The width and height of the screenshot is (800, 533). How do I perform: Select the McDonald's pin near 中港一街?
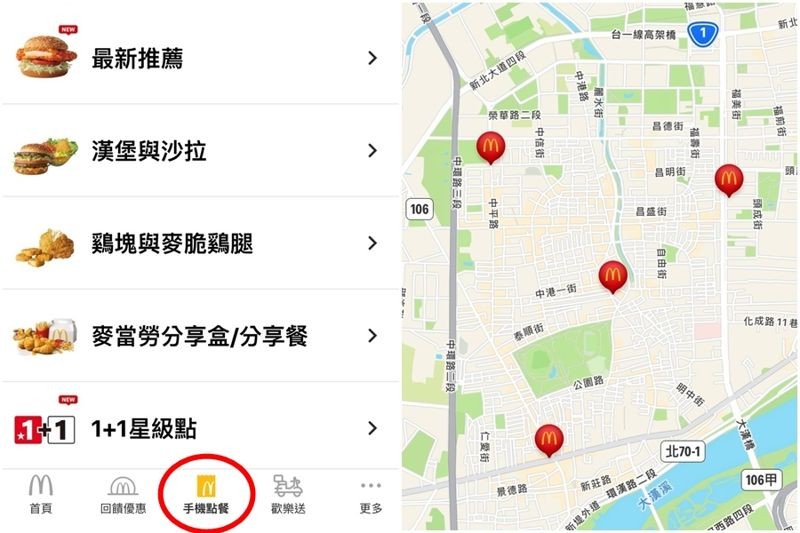(x=612, y=274)
